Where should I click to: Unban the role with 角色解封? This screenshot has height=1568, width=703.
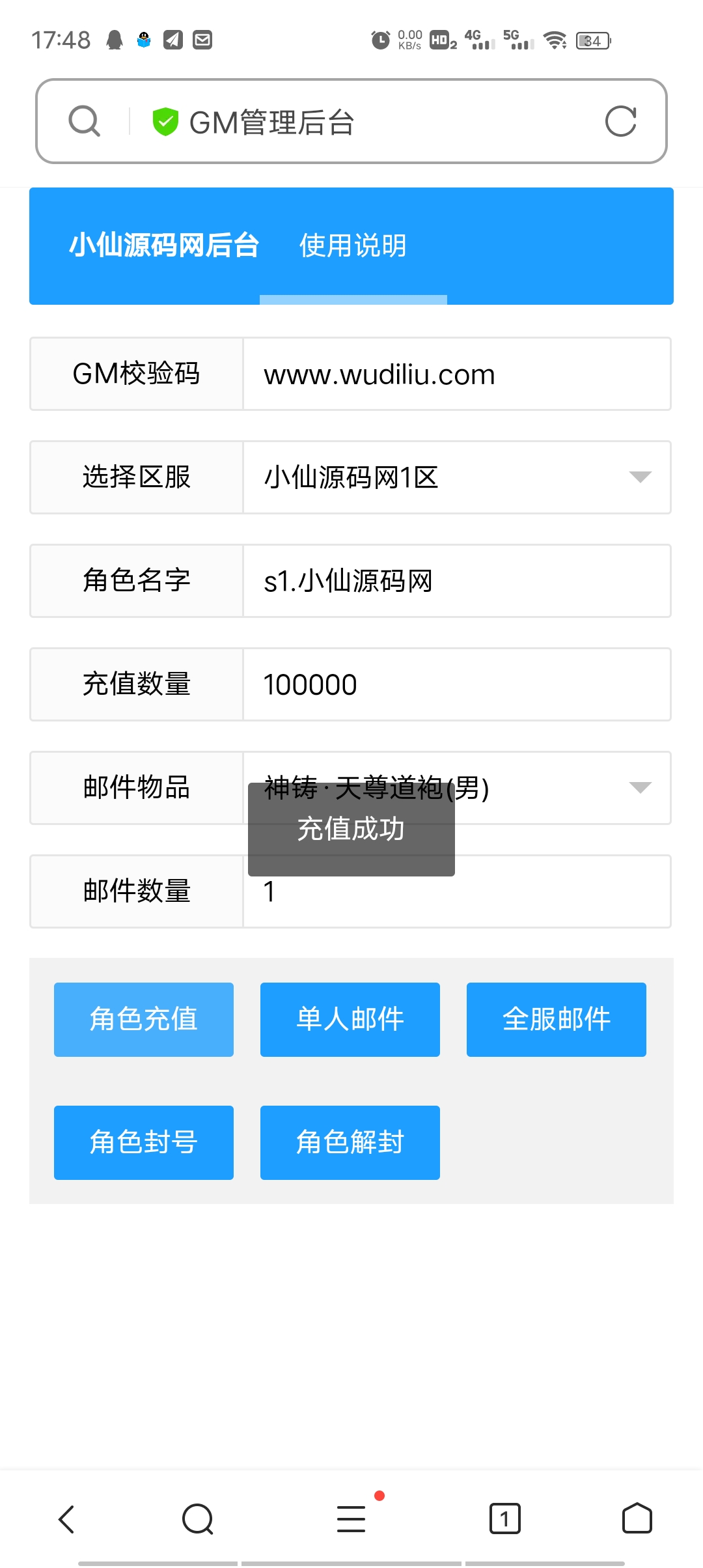pyautogui.click(x=350, y=1142)
